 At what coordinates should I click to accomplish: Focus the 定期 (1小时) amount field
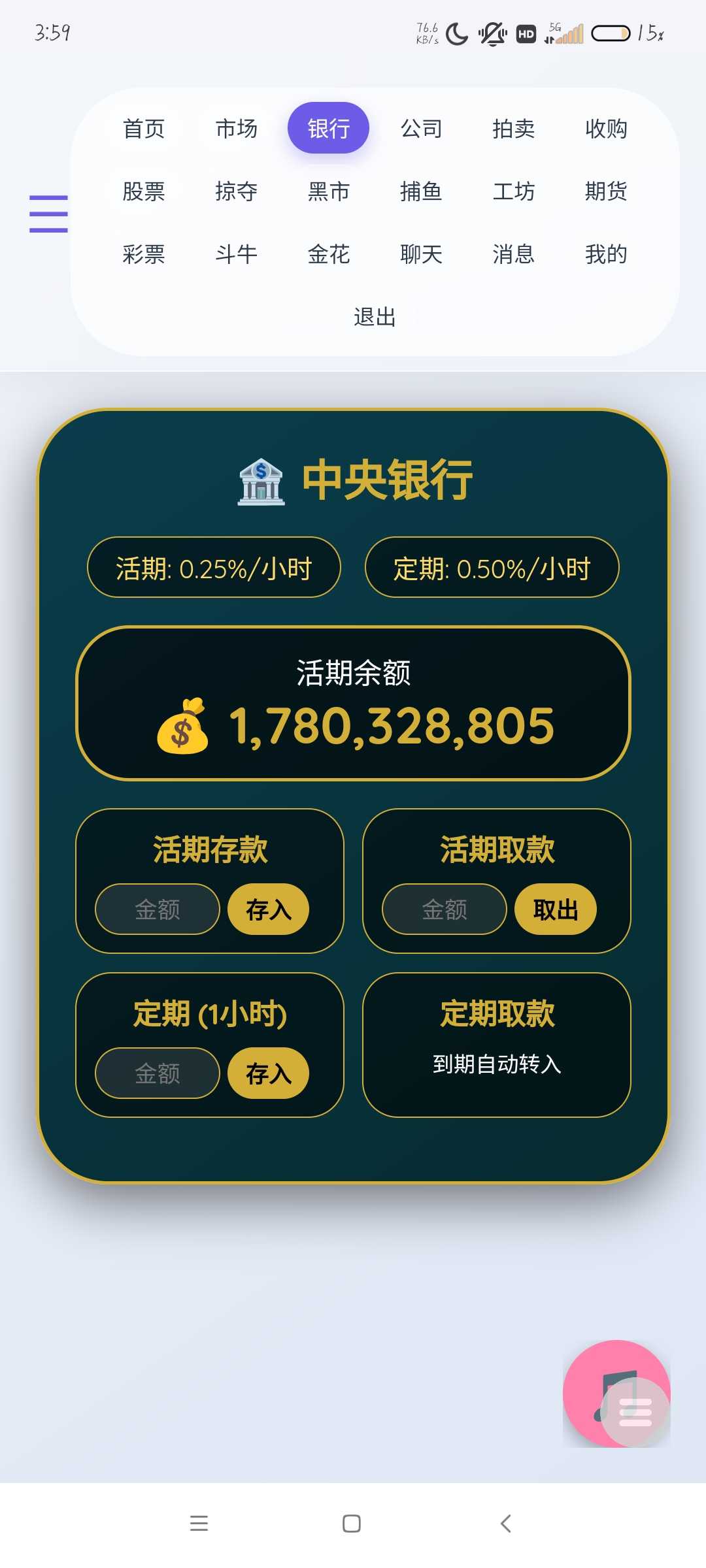158,1073
